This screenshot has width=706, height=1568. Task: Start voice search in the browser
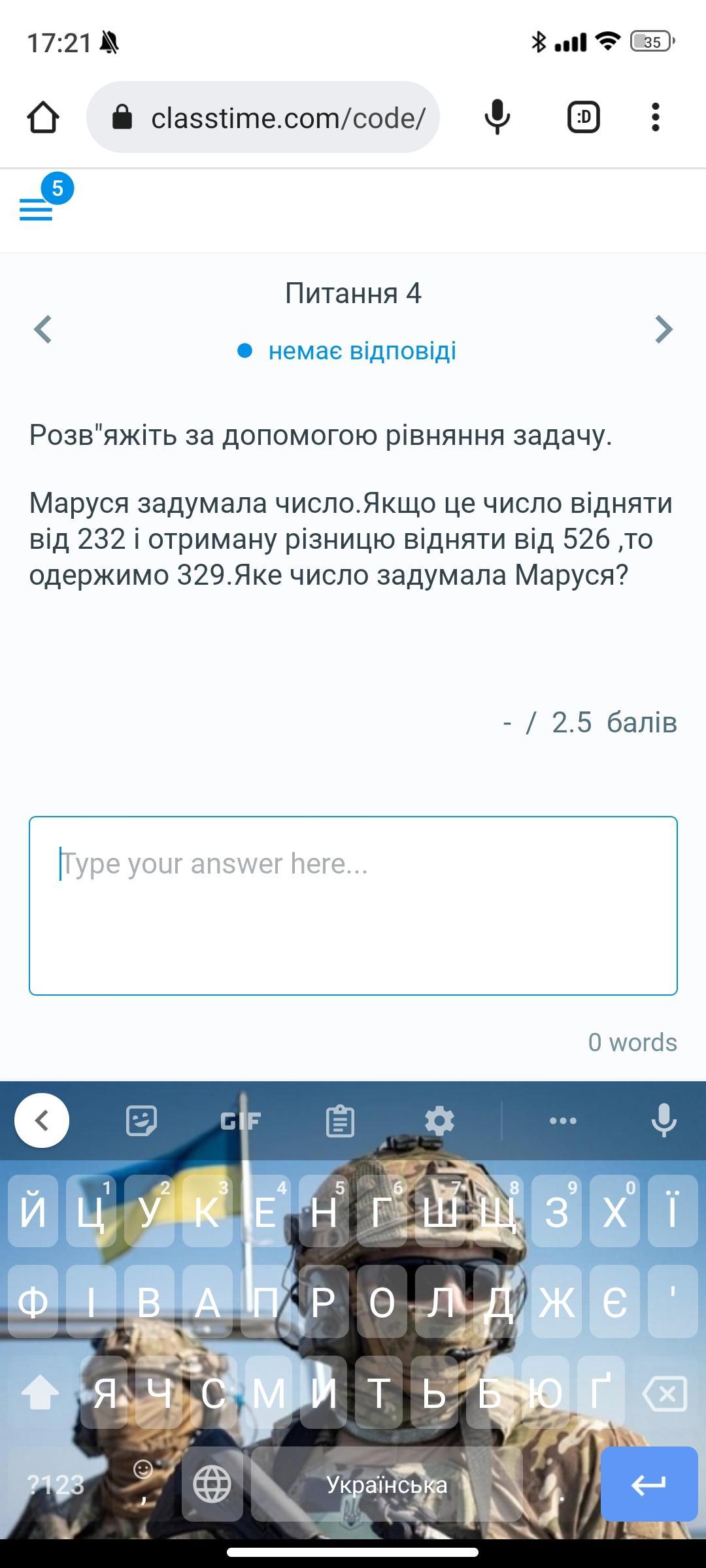497,118
